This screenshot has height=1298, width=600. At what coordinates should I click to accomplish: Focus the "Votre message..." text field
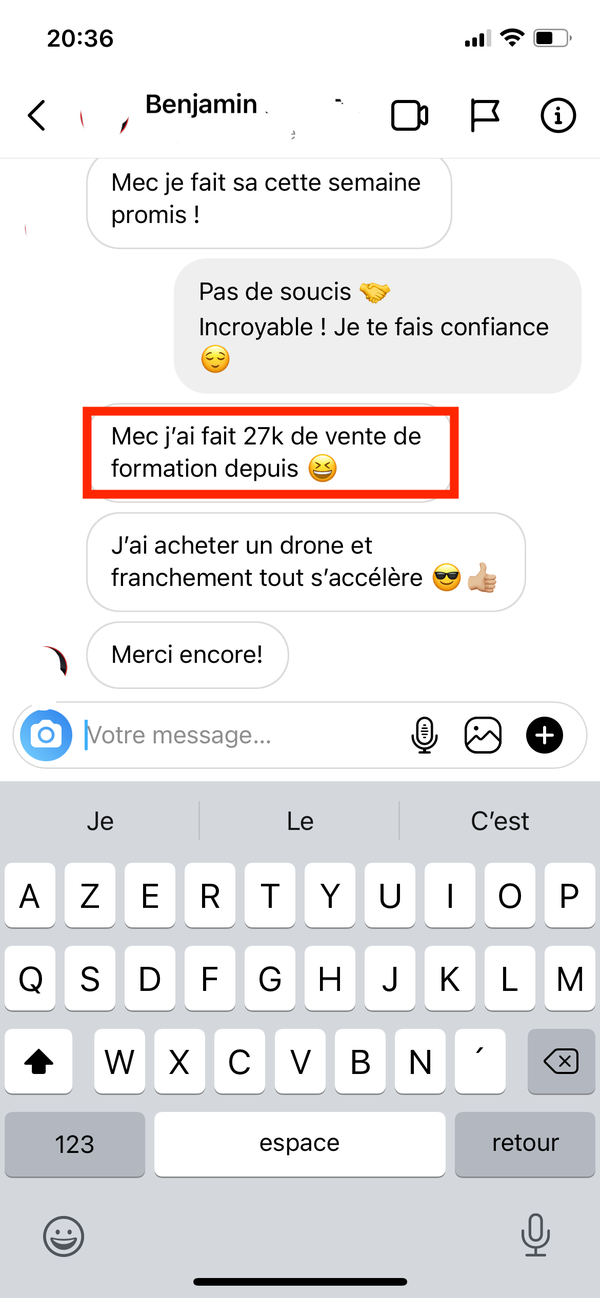240,736
